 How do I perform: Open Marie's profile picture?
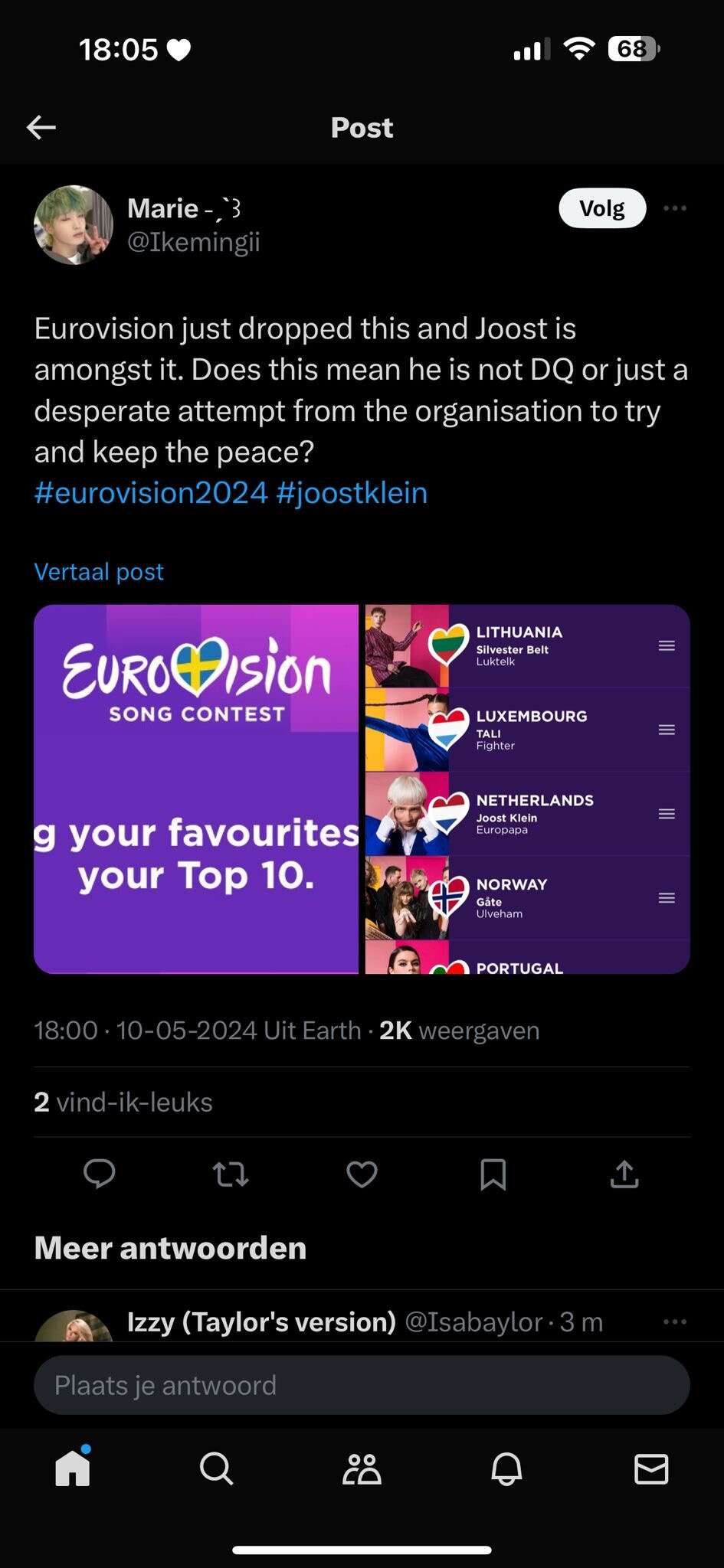click(x=74, y=225)
